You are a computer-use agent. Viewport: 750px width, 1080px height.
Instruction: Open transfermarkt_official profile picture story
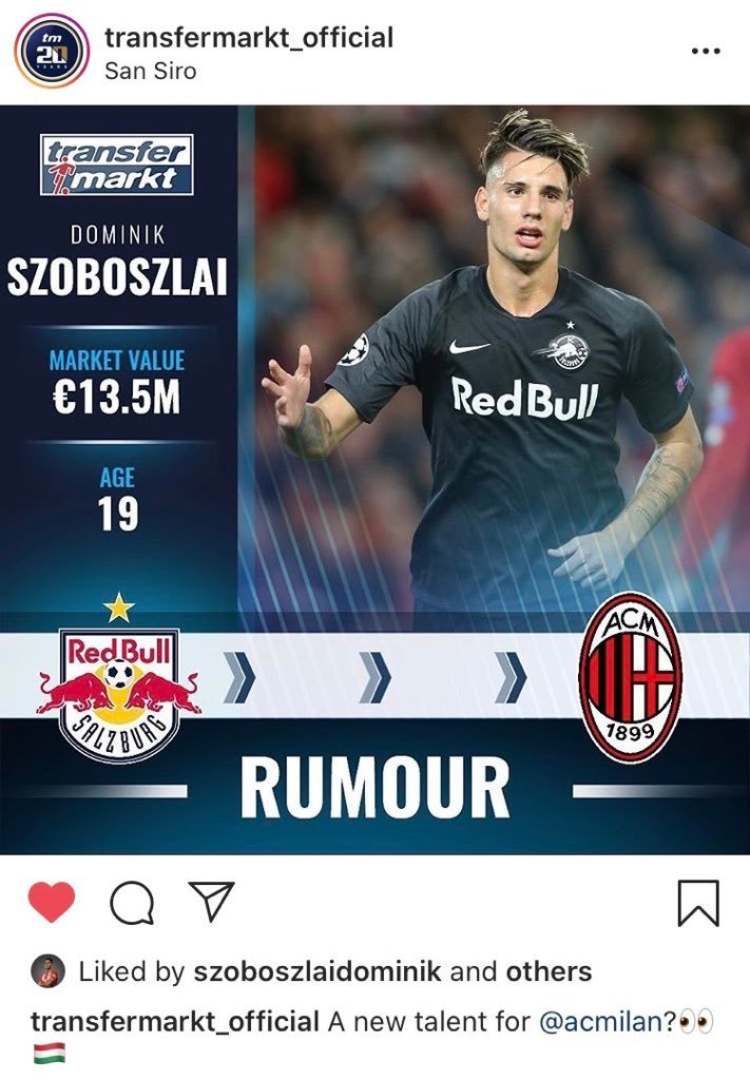(x=51, y=51)
